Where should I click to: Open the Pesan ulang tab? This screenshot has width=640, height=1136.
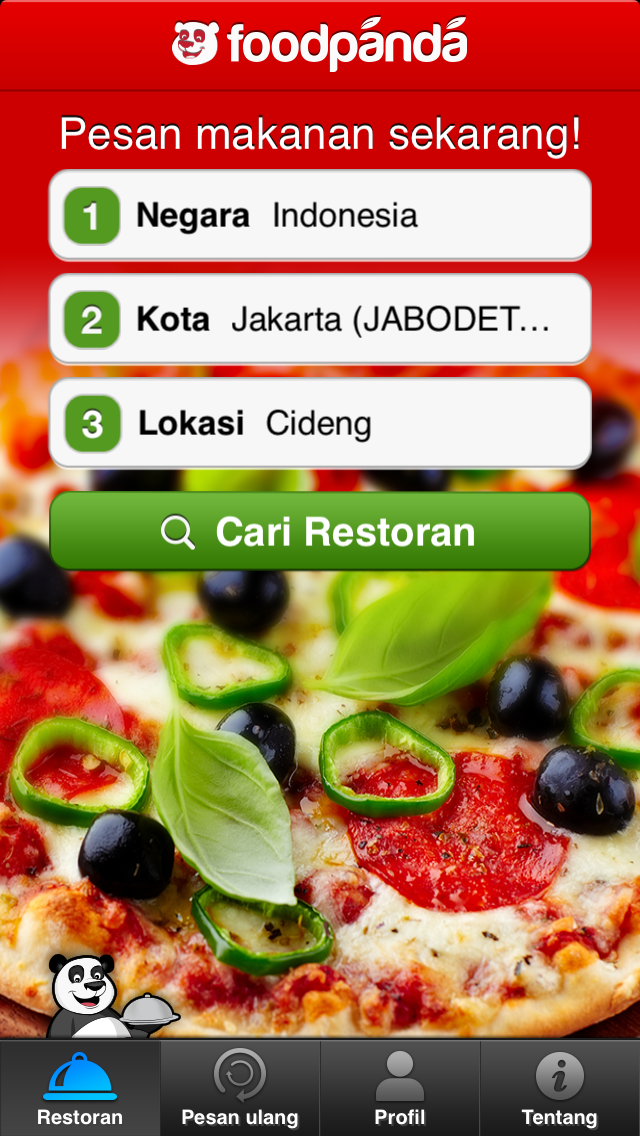(x=240, y=1088)
